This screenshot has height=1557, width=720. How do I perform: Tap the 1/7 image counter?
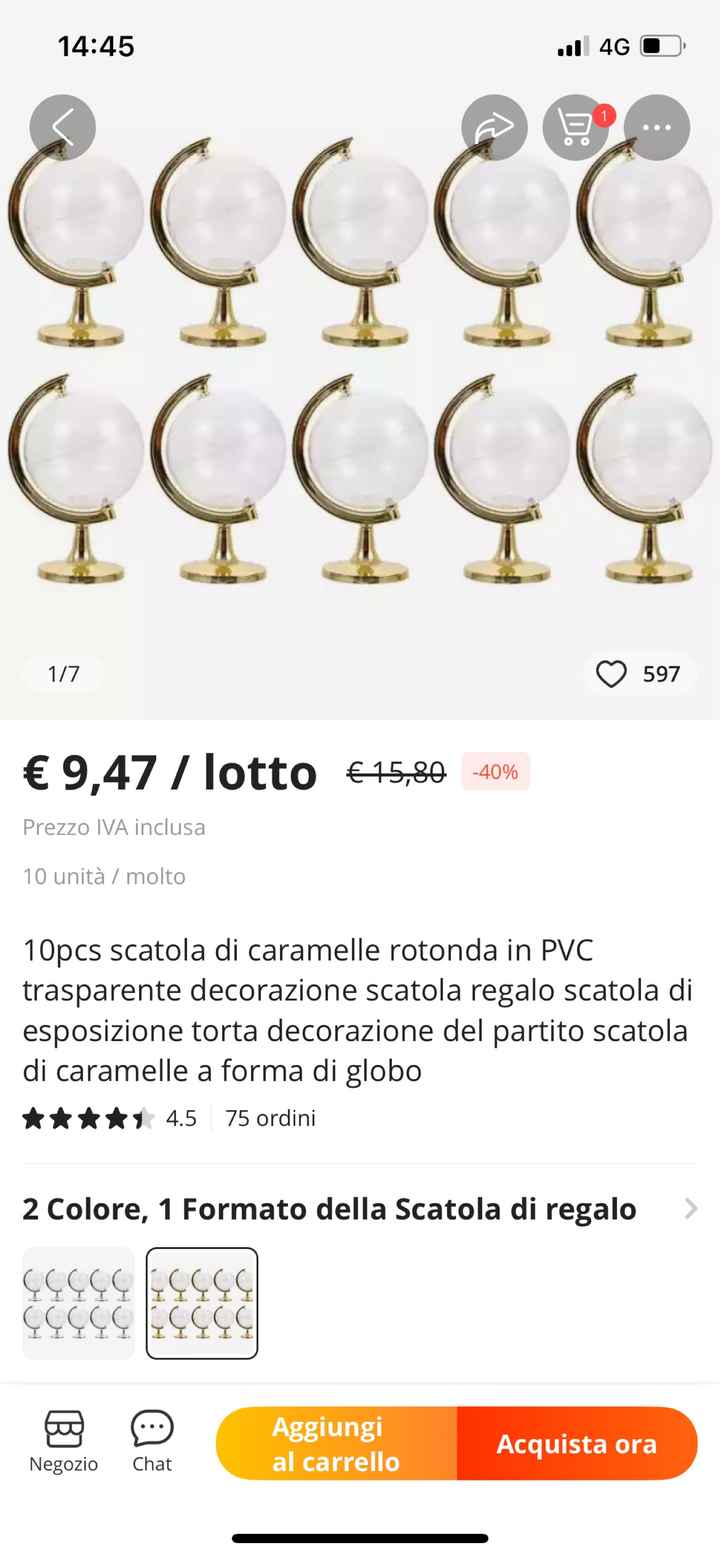(x=62, y=674)
